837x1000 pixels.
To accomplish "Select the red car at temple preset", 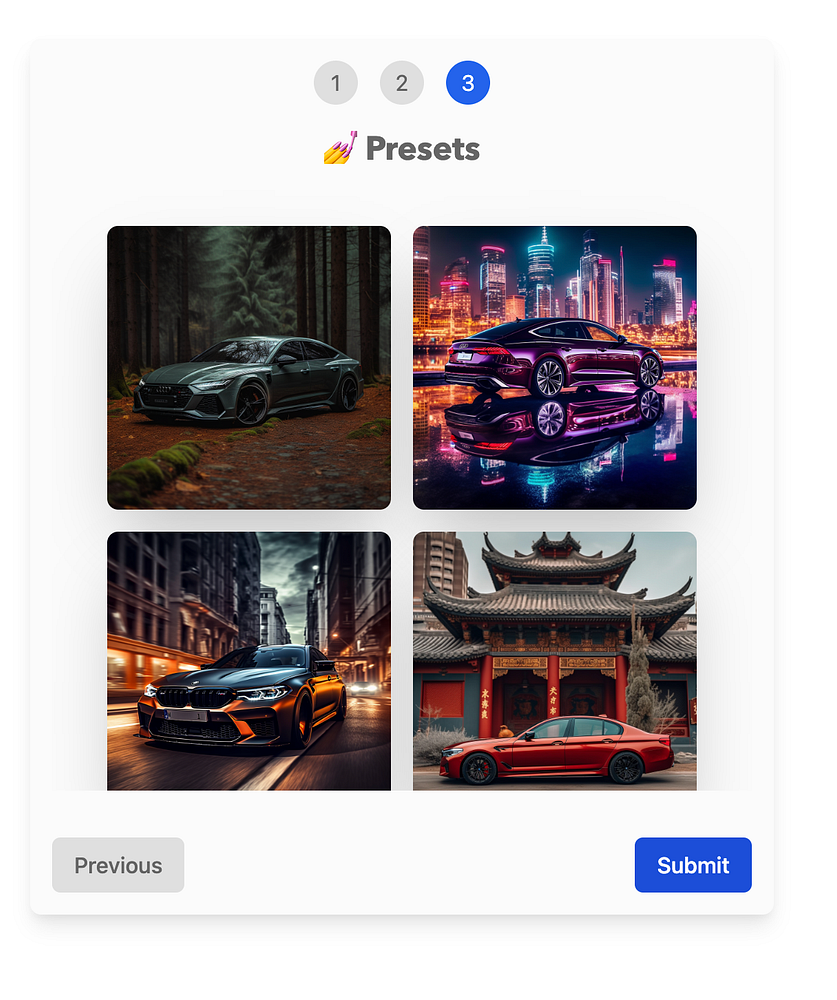I will [555, 661].
